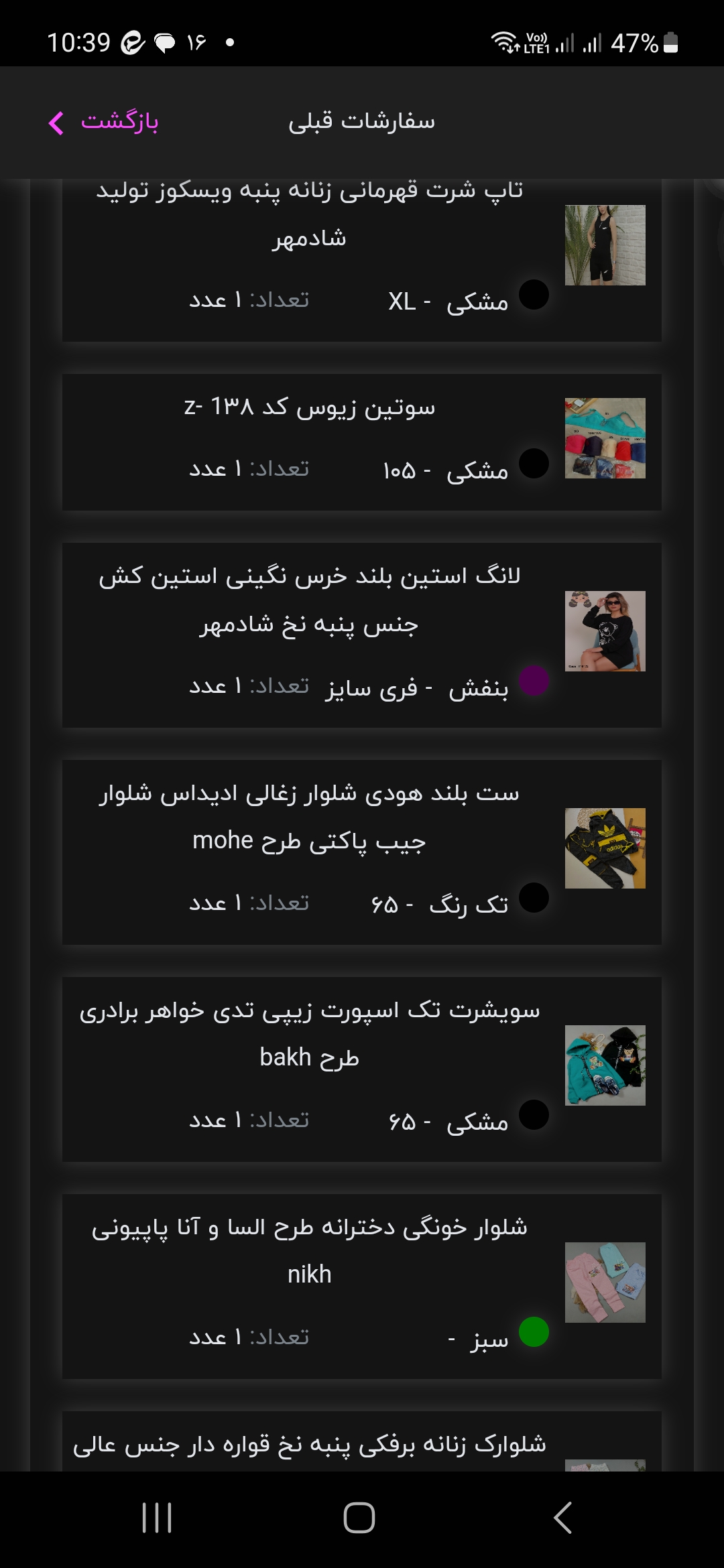Open the سویشرت تک اسپورت زیپی تدی item

click(x=362, y=1069)
